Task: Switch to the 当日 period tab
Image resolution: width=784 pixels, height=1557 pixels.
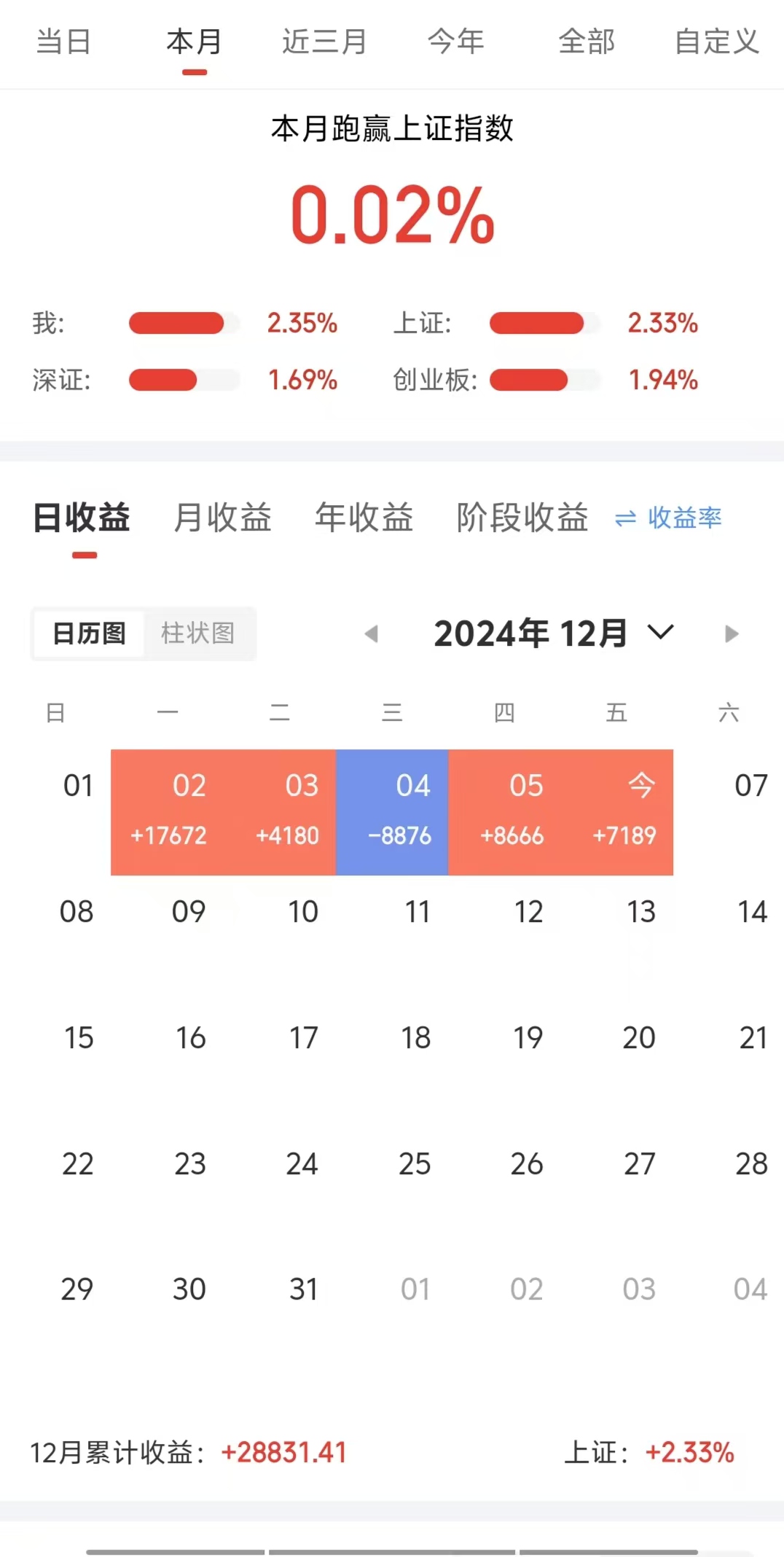Action: 63,42
